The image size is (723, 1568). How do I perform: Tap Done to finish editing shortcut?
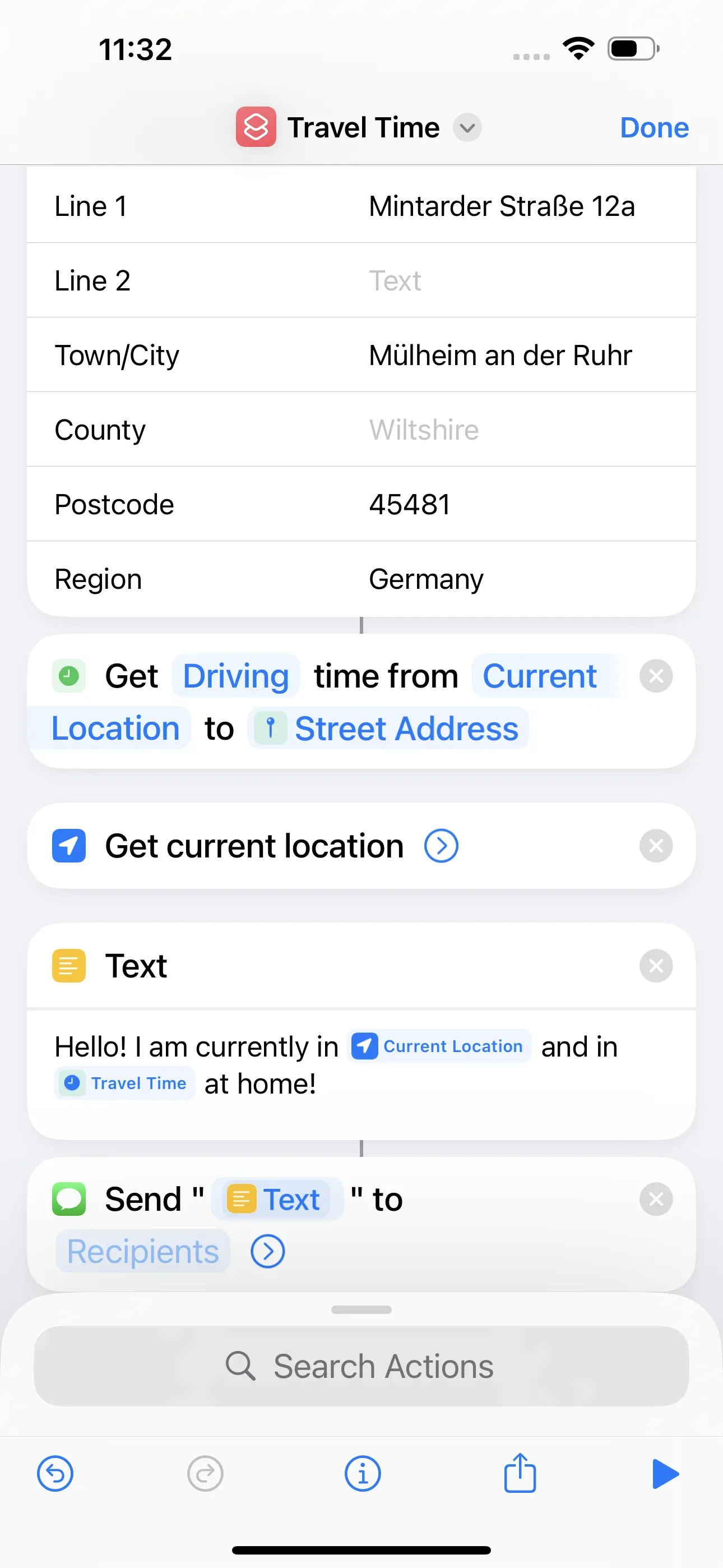(x=654, y=128)
